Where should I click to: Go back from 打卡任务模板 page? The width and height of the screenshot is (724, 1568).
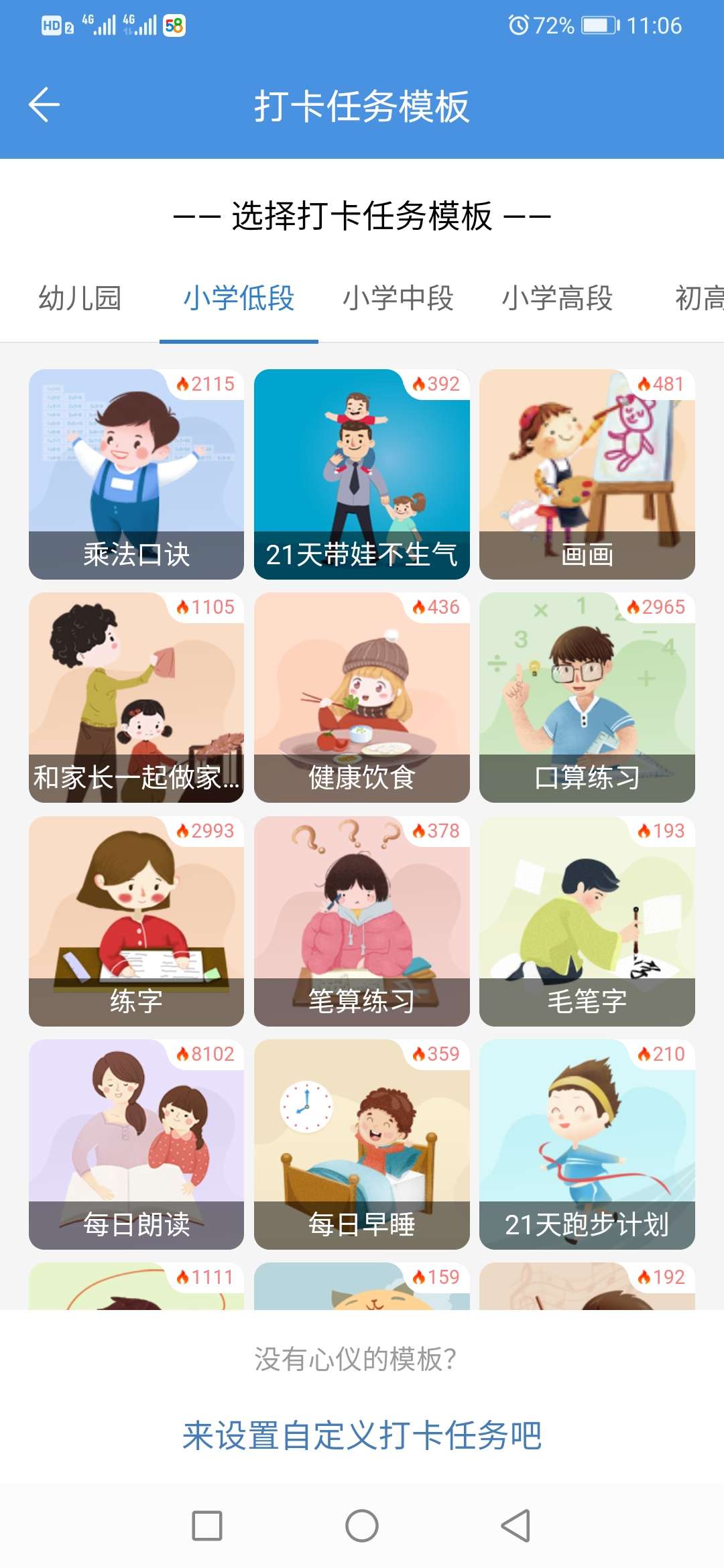coord(44,105)
